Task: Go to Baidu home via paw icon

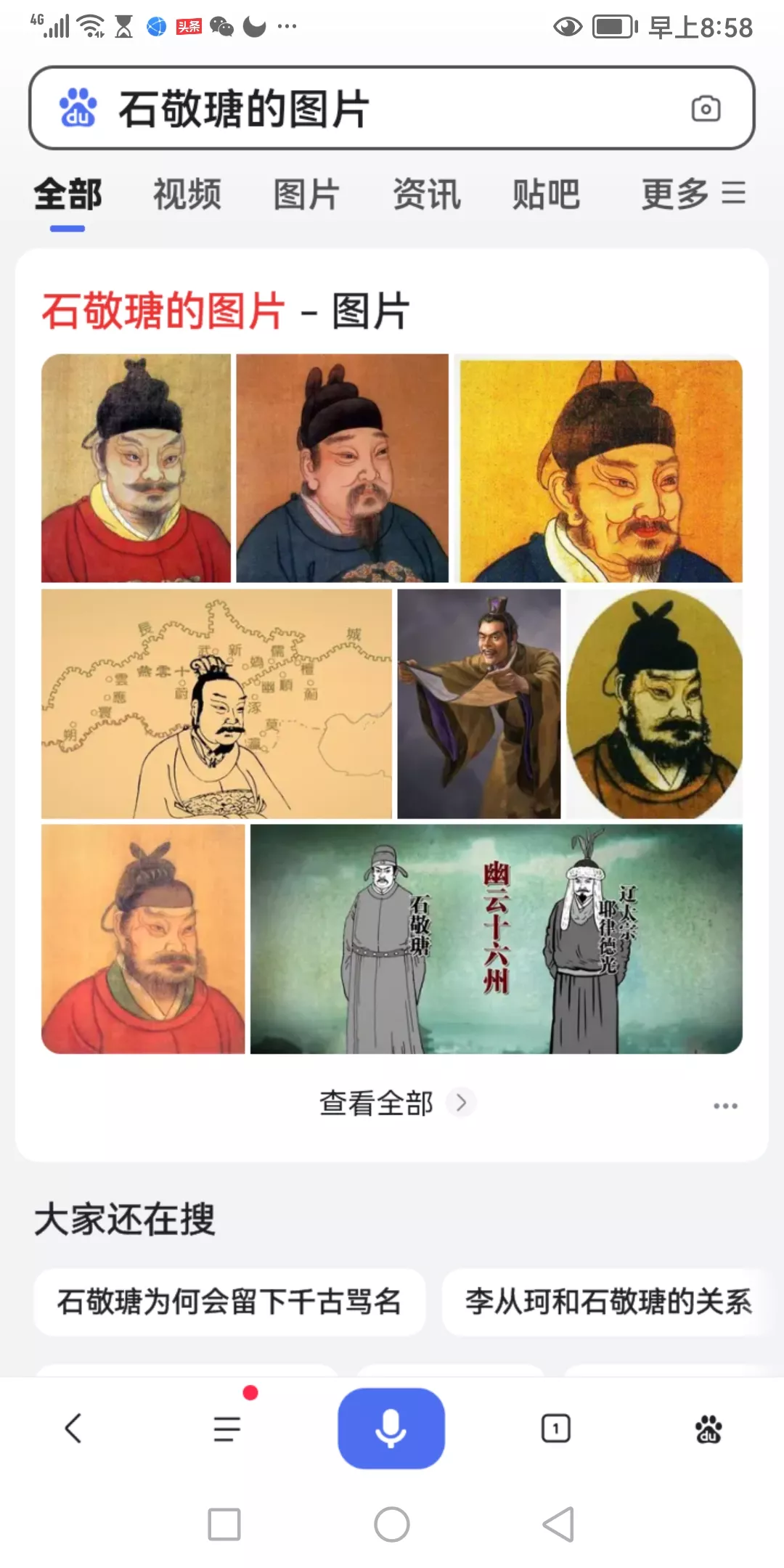Action: click(x=708, y=1428)
